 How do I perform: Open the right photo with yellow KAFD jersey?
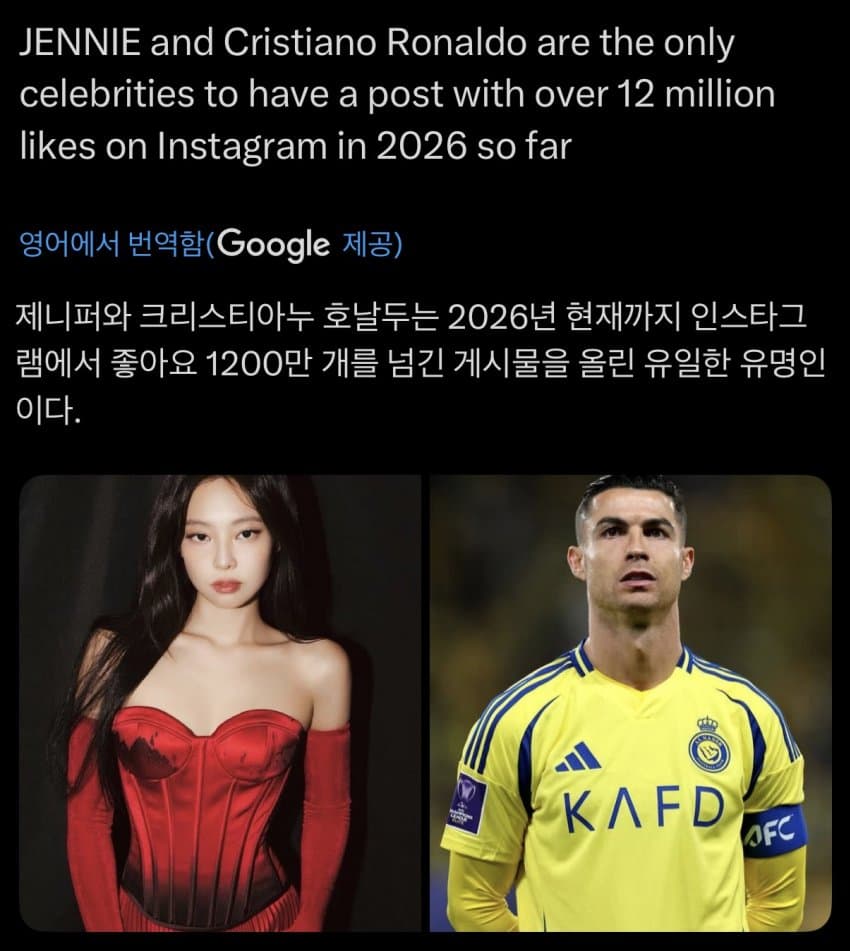630,703
